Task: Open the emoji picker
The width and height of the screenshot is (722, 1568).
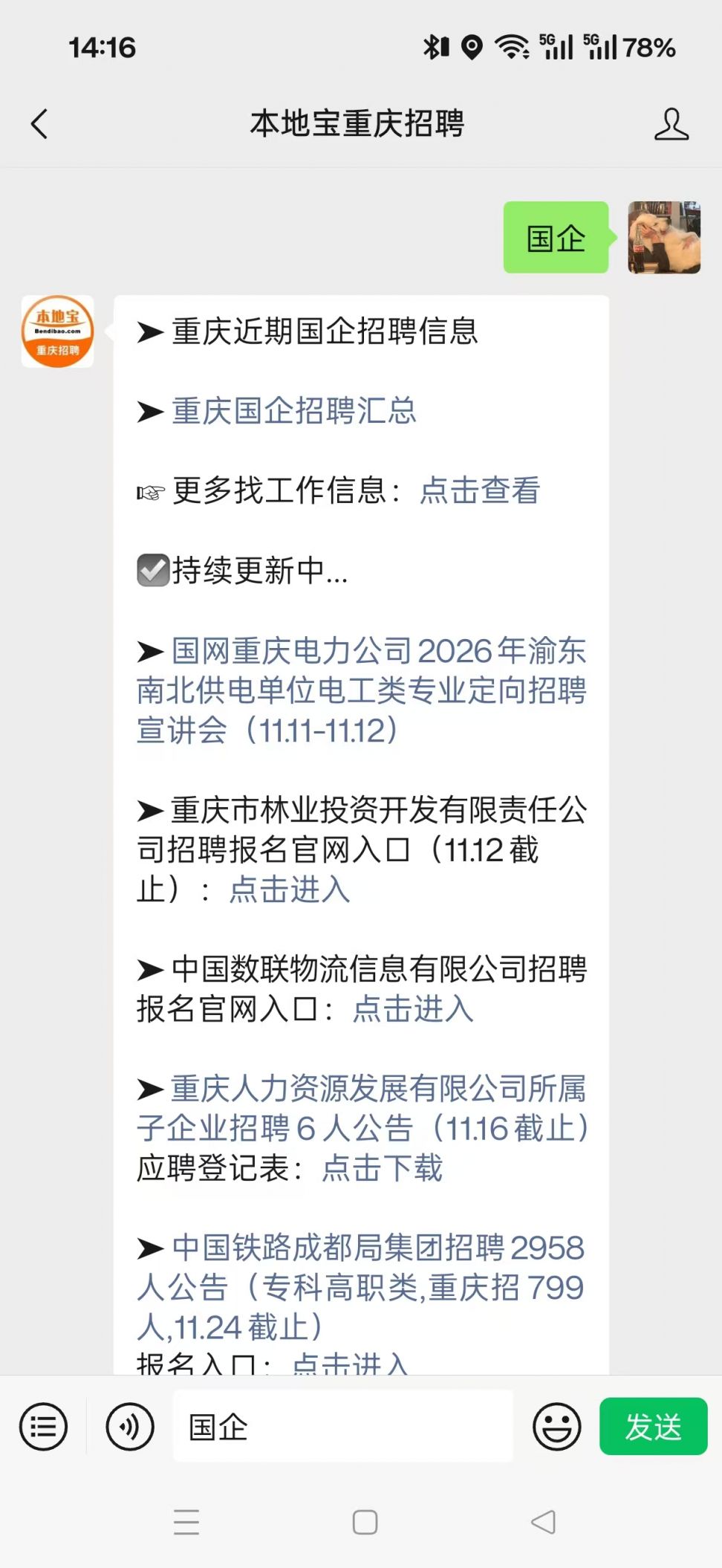Action: tap(556, 1427)
